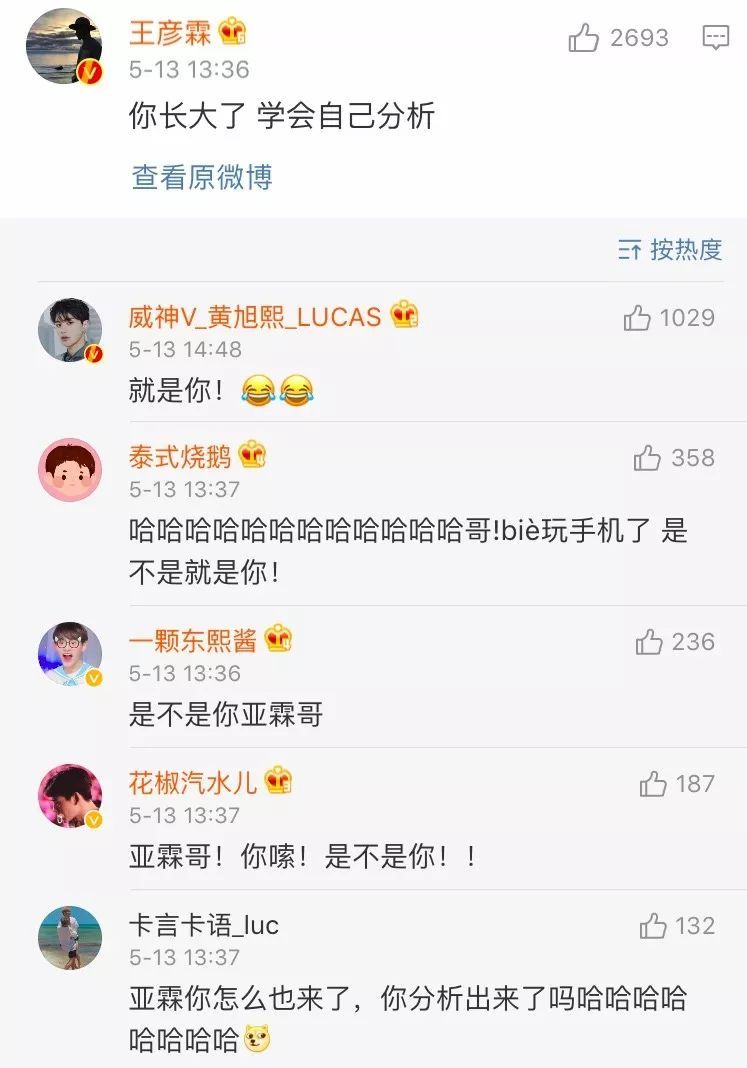
Task: Like the comment by 威神V_黄旭熙_LUCAS
Action: (x=638, y=318)
